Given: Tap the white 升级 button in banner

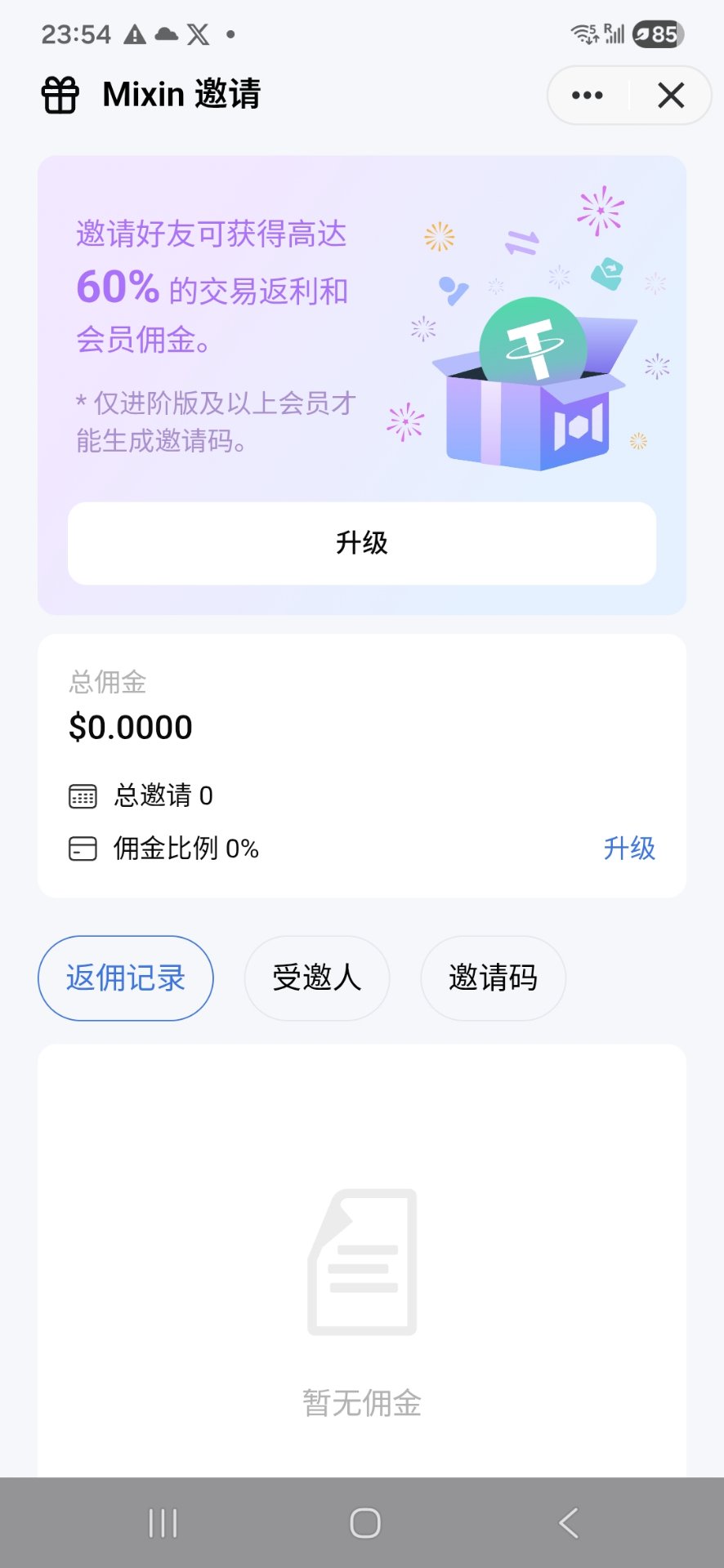Looking at the screenshot, I should [362, 543].
